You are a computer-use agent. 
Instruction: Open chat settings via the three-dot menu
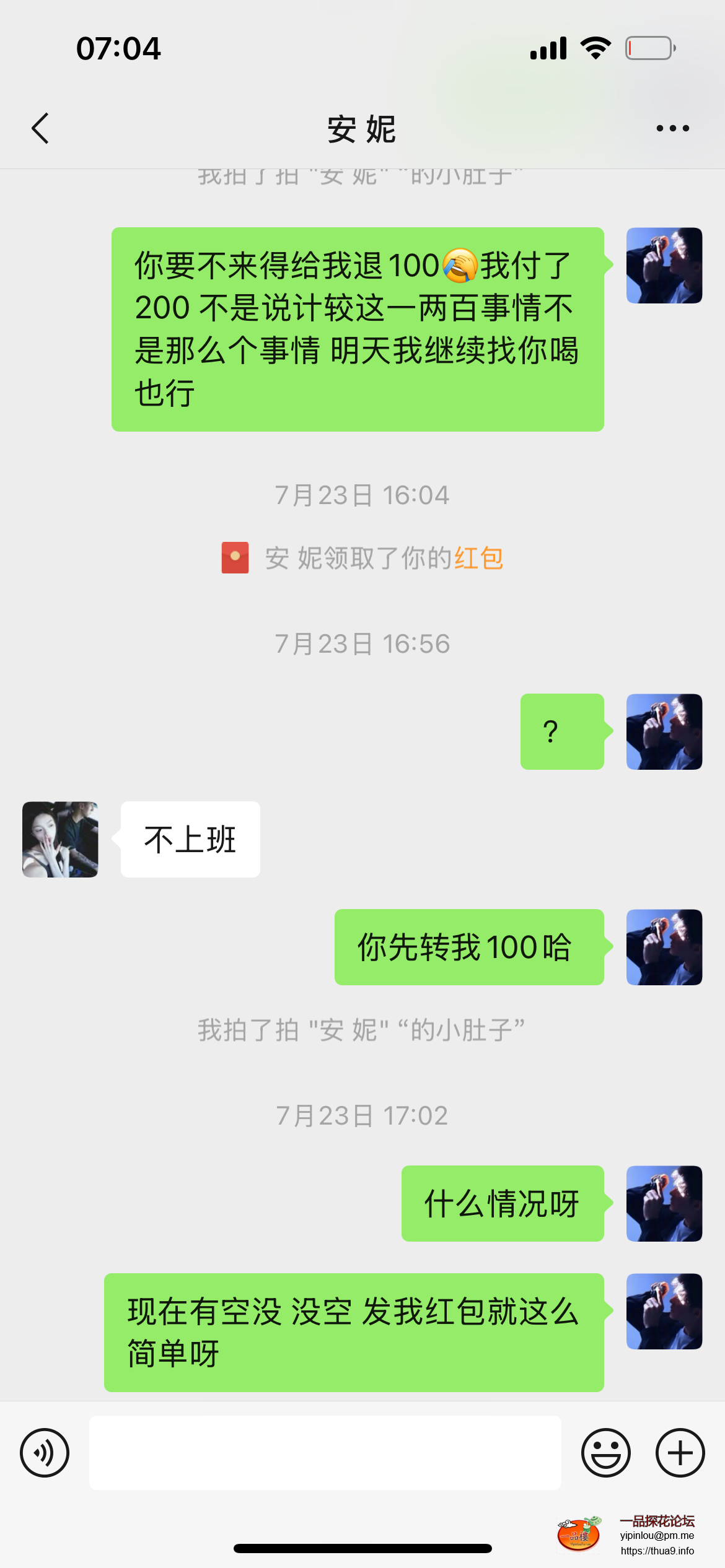point(672,128)
